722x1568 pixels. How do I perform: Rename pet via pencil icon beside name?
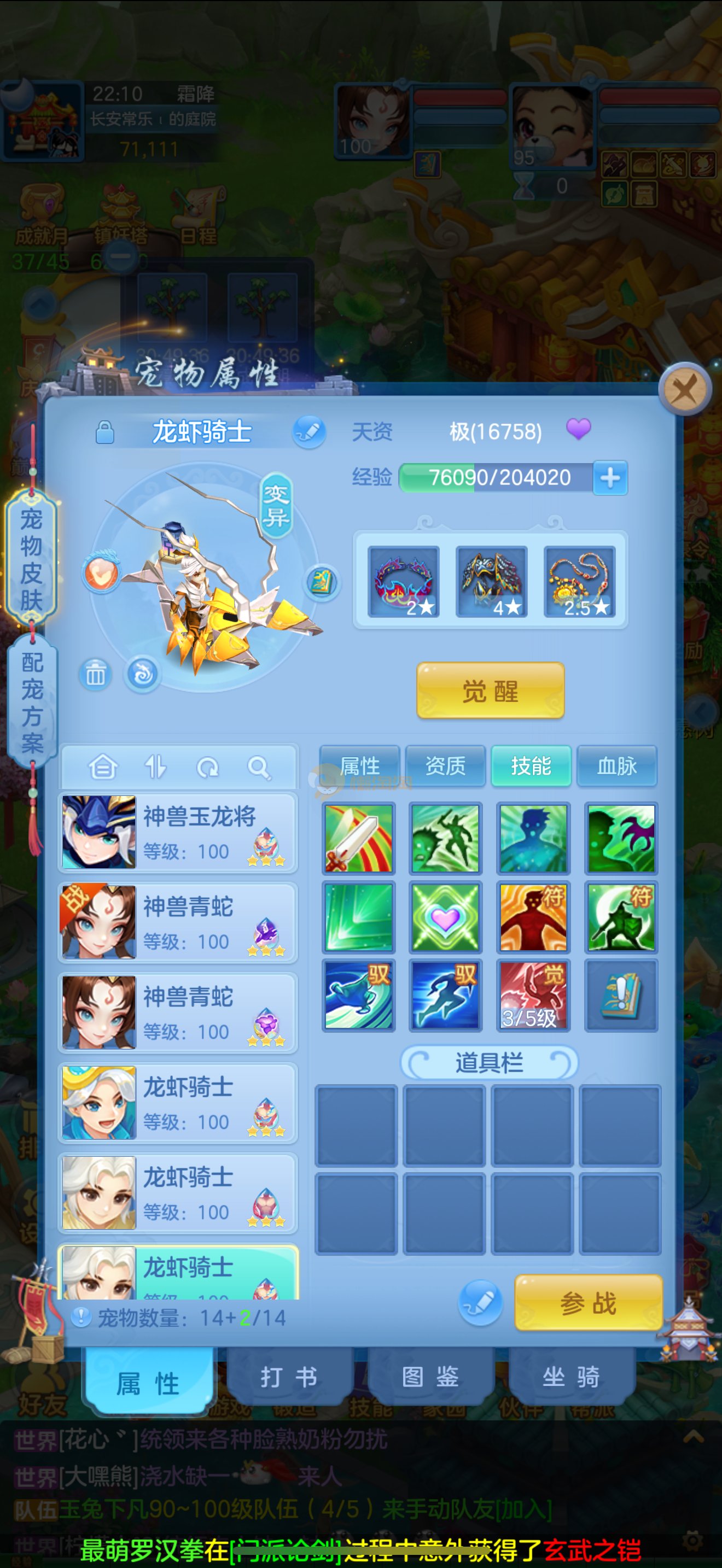(309, 432)
